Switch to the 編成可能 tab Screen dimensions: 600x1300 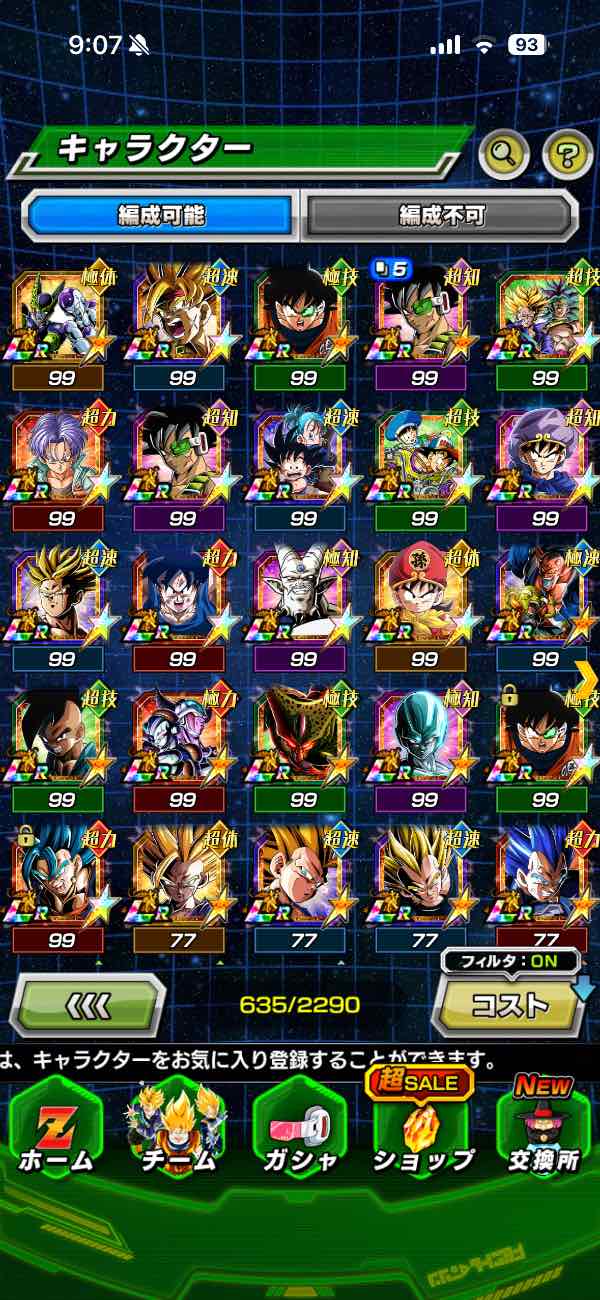pyautogui.click(x=160, y=215)
